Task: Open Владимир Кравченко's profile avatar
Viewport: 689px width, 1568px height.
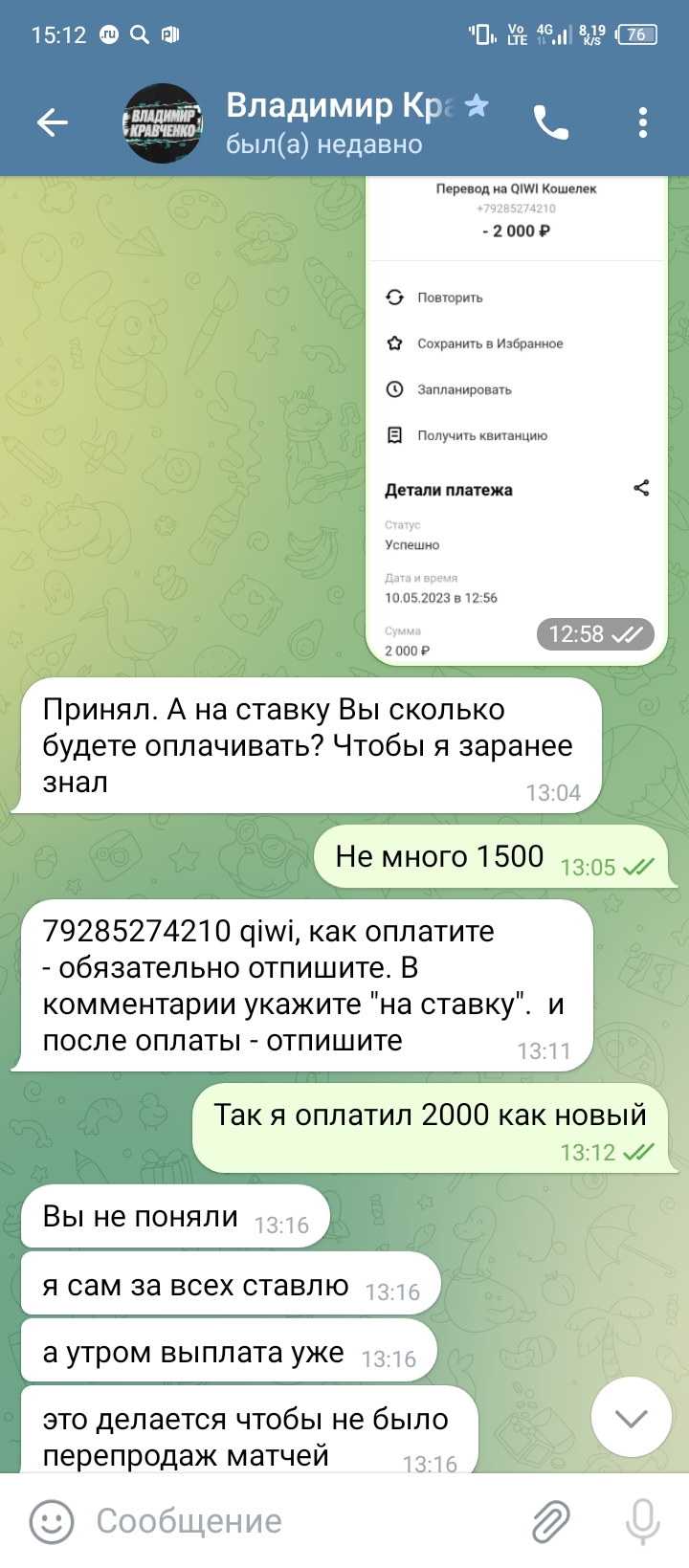Action: pos(164,122)
